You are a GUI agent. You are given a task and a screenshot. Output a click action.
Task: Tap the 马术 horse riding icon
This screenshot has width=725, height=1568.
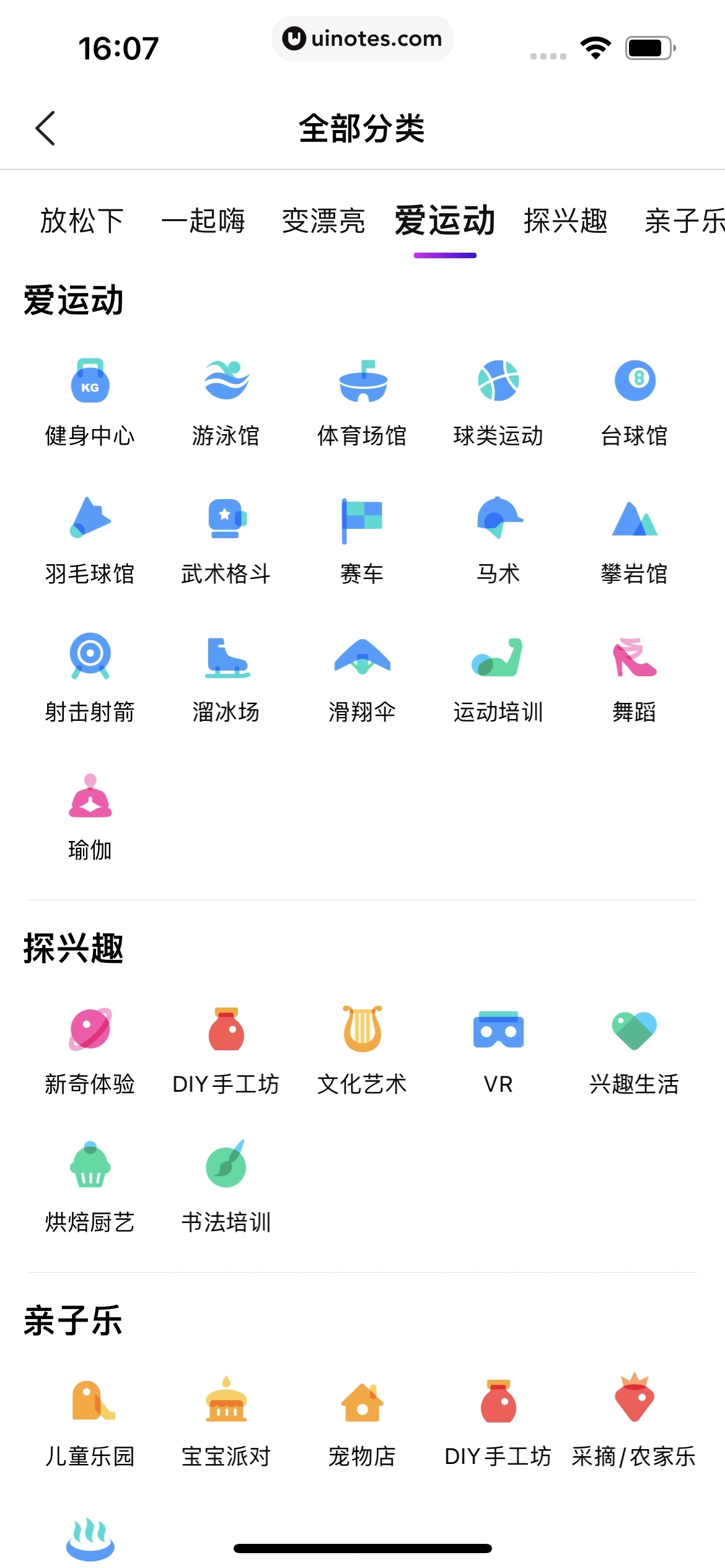pyautogui.click(x=498, y=539)
